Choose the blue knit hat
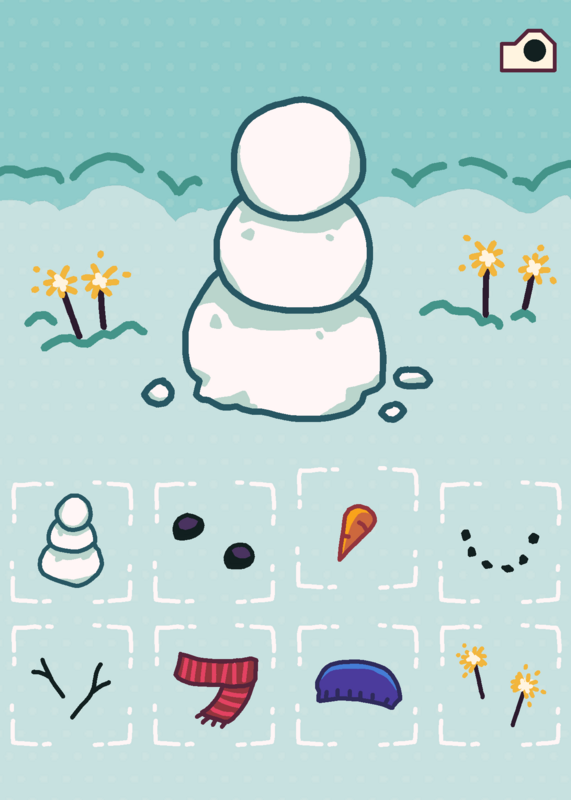 [x=357, y=685]
